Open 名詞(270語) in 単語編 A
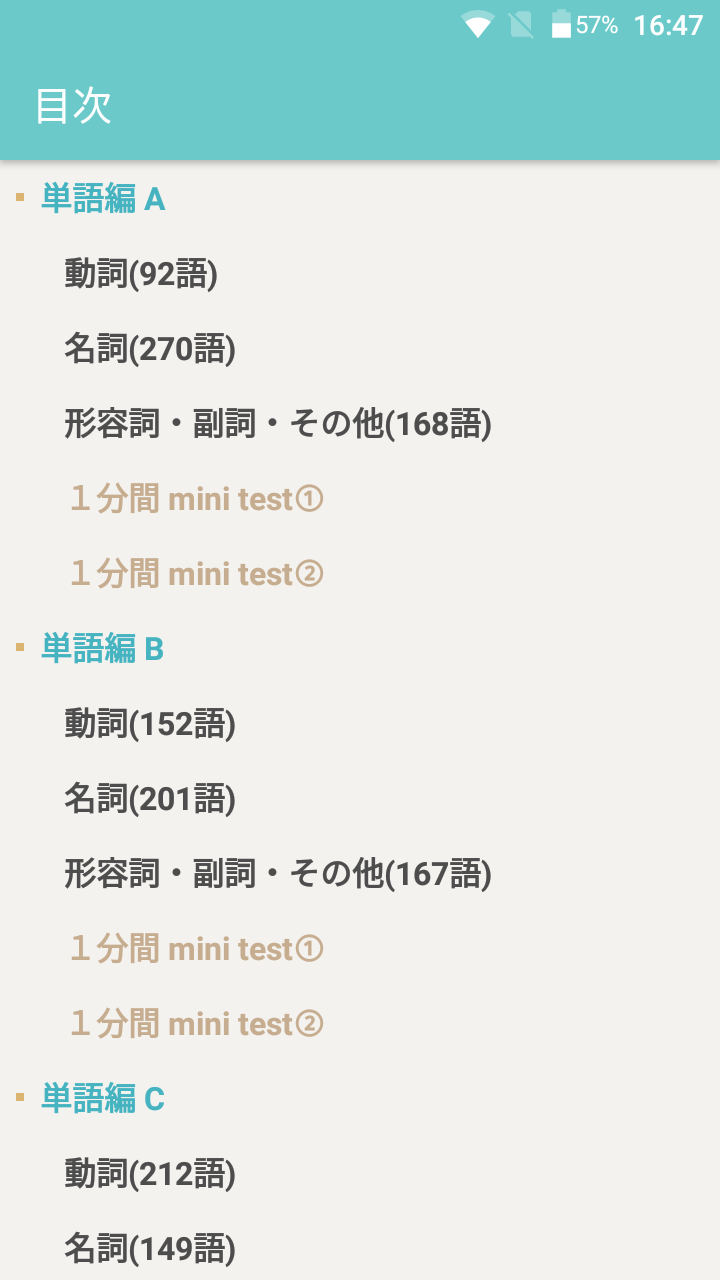 point(150,349)
